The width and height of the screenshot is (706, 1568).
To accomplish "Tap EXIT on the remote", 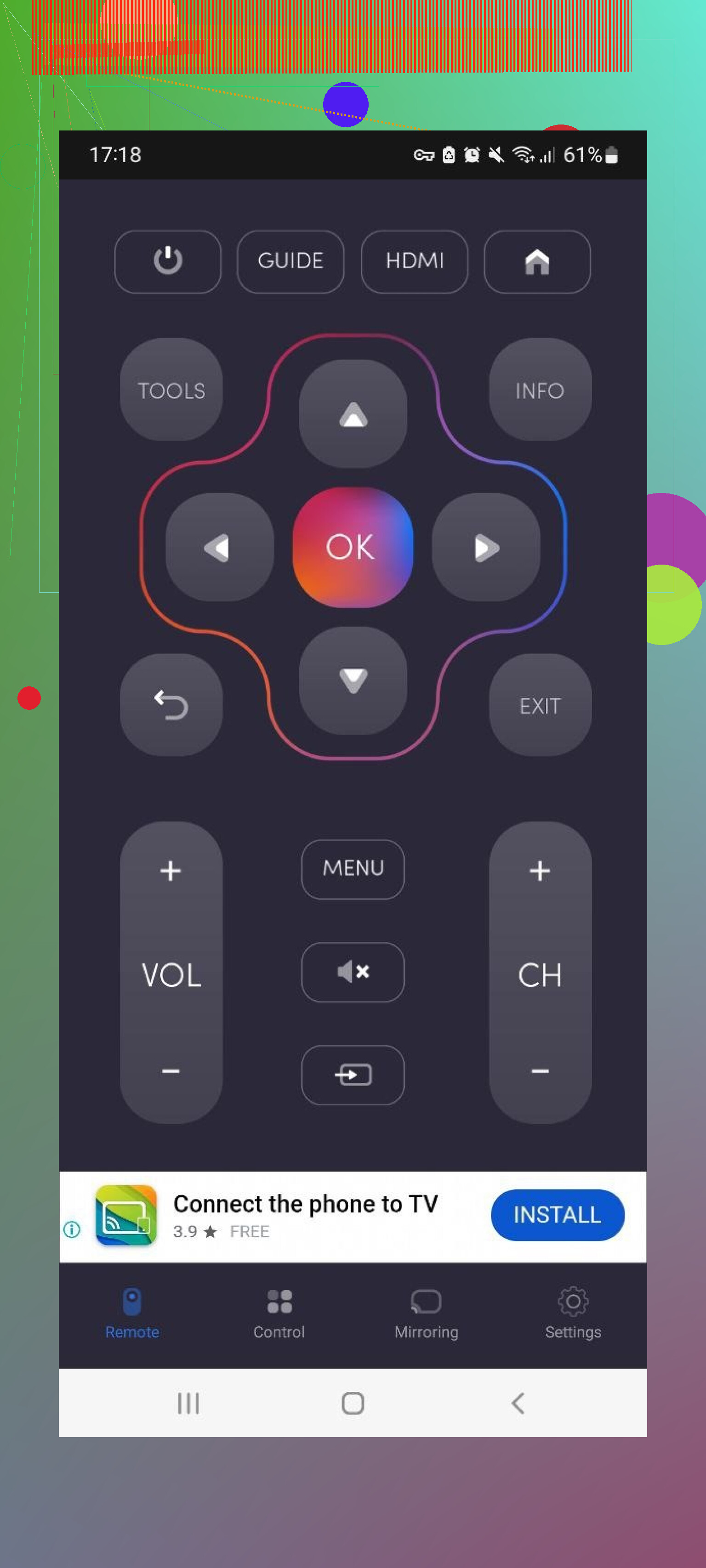I will 540,705.
